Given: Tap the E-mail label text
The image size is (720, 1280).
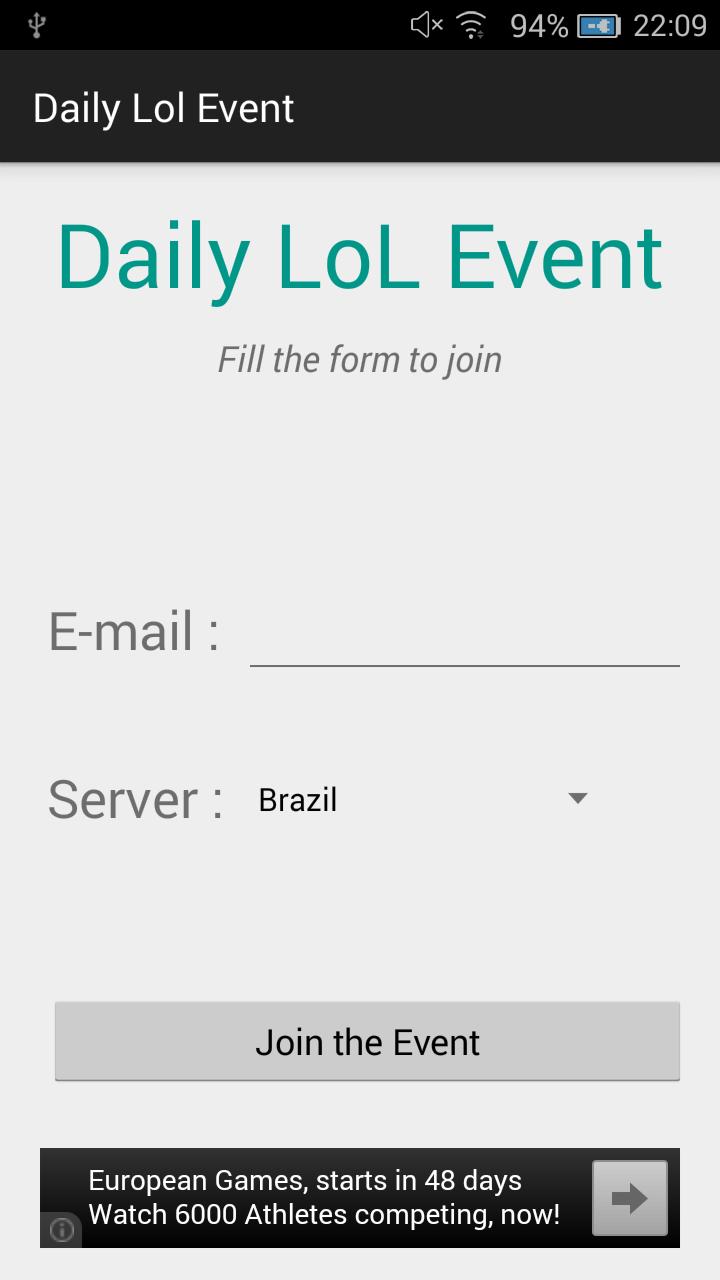Looking at the screenshot, I should [x=131, y=630].
